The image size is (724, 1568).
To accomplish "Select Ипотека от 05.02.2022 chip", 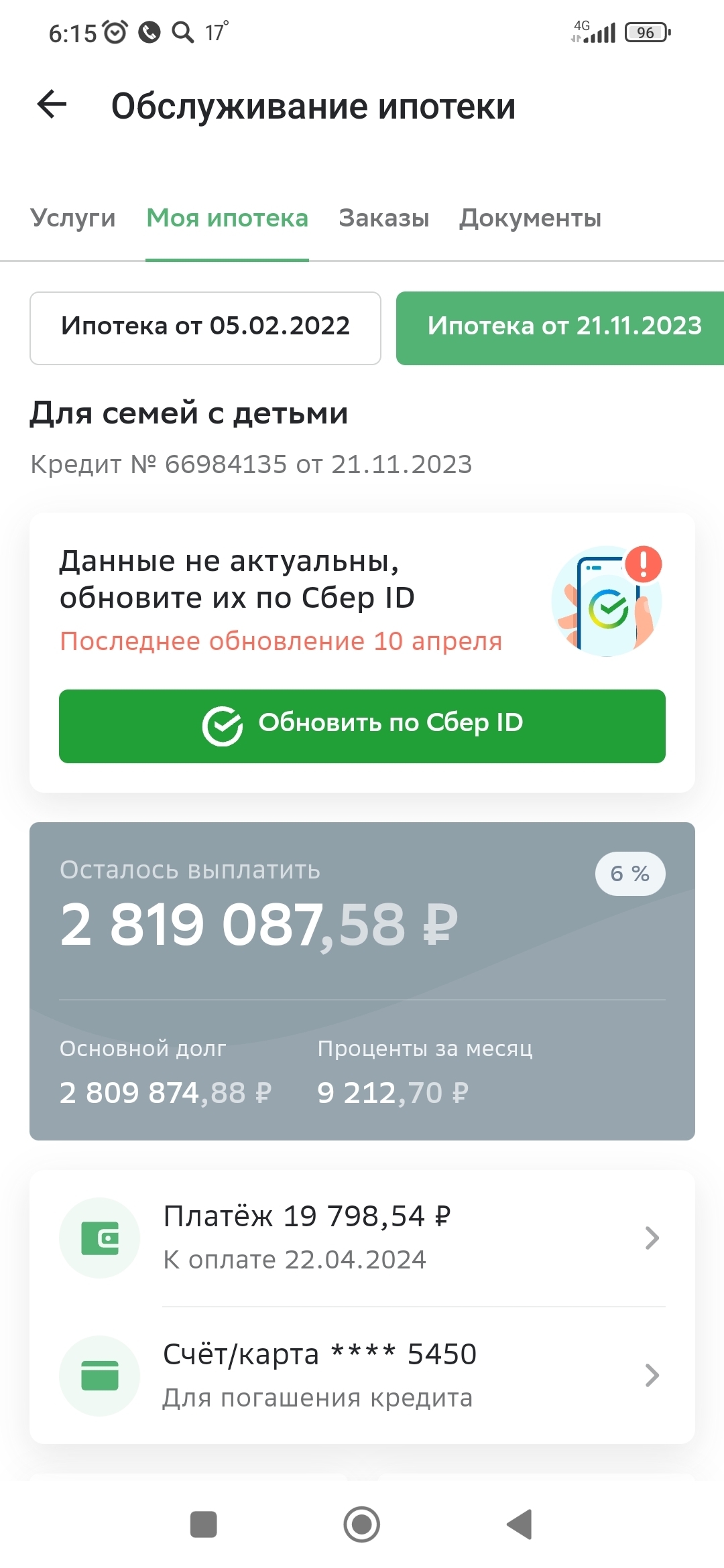I will tap(205, 328).
